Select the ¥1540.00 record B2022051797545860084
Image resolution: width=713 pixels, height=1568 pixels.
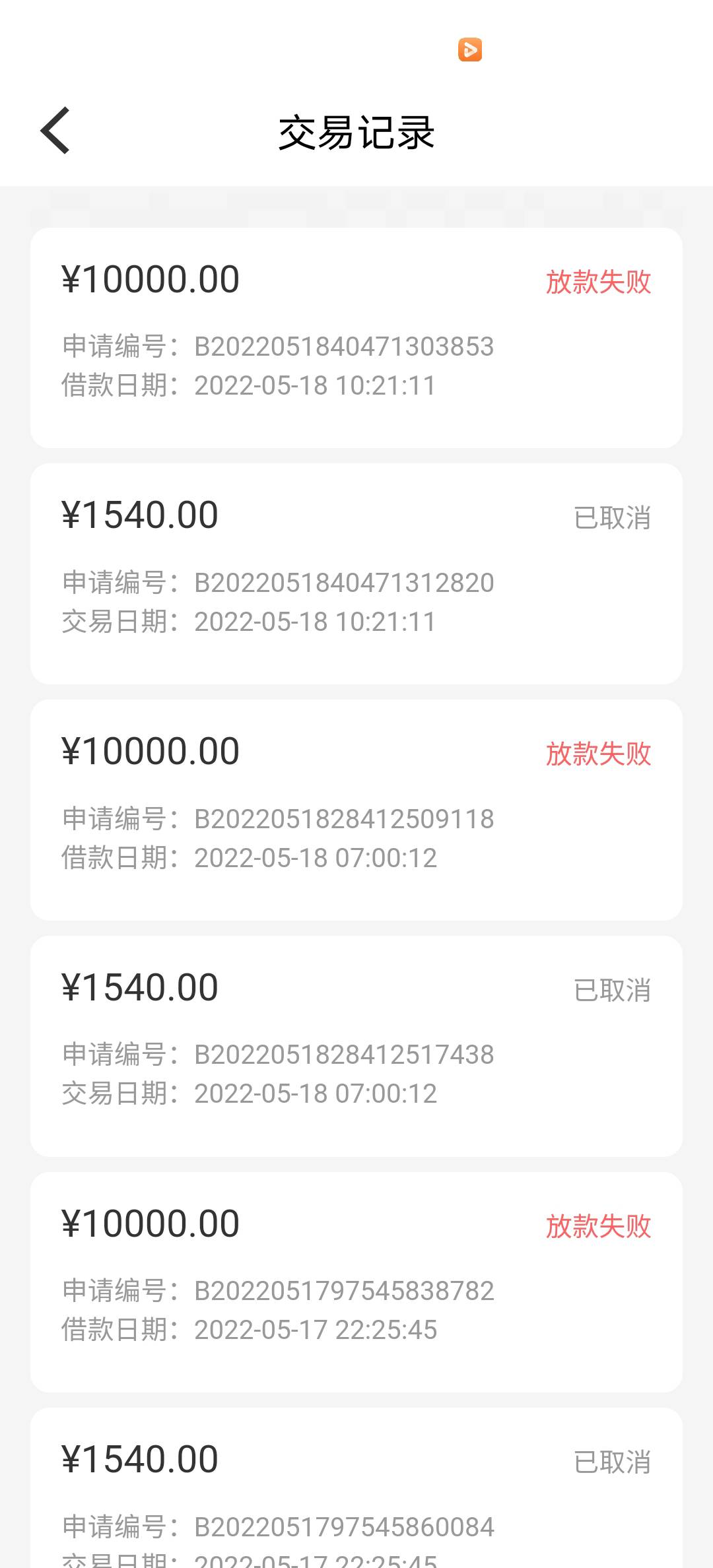[x=356, y=1488]
